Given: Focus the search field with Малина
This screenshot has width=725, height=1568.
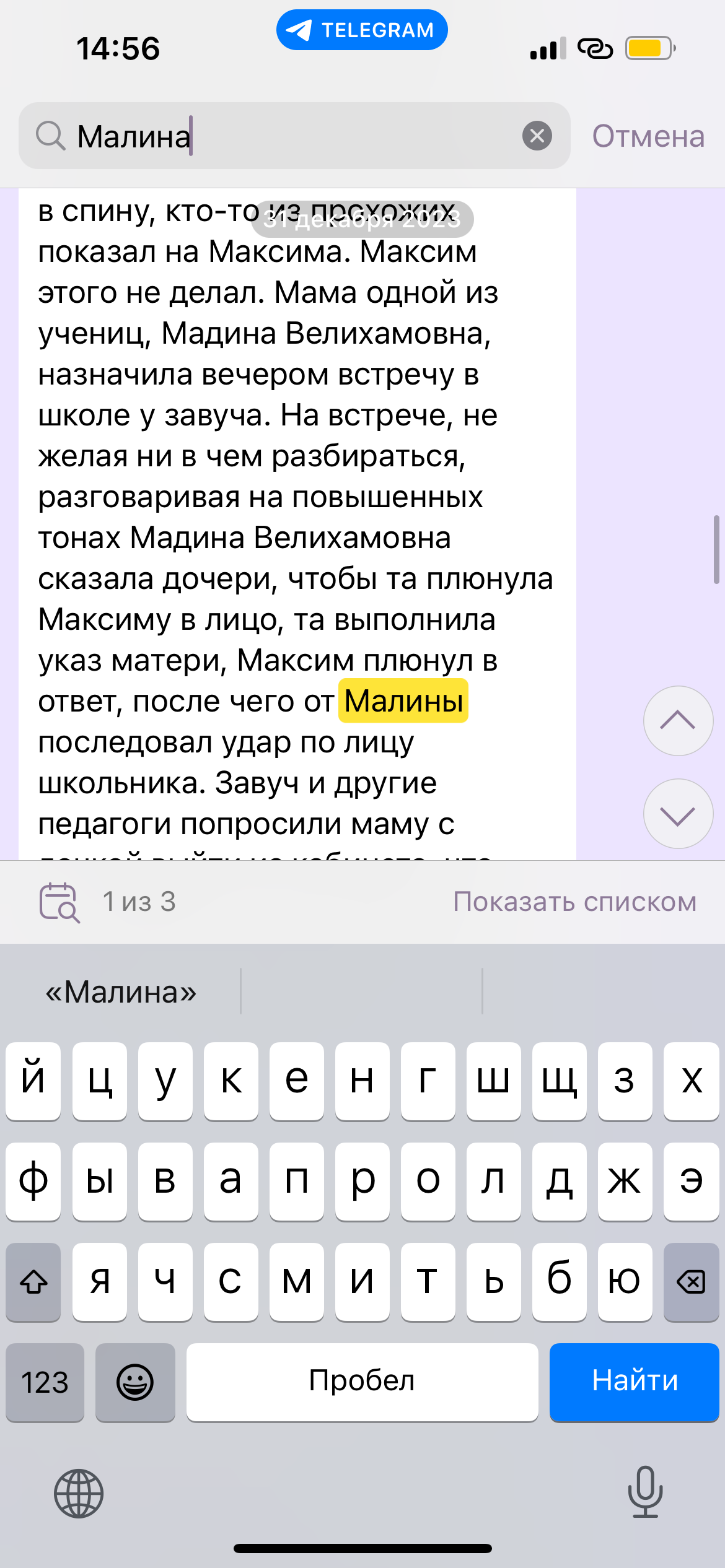Looking at the screenshot, I should point(294,136).
